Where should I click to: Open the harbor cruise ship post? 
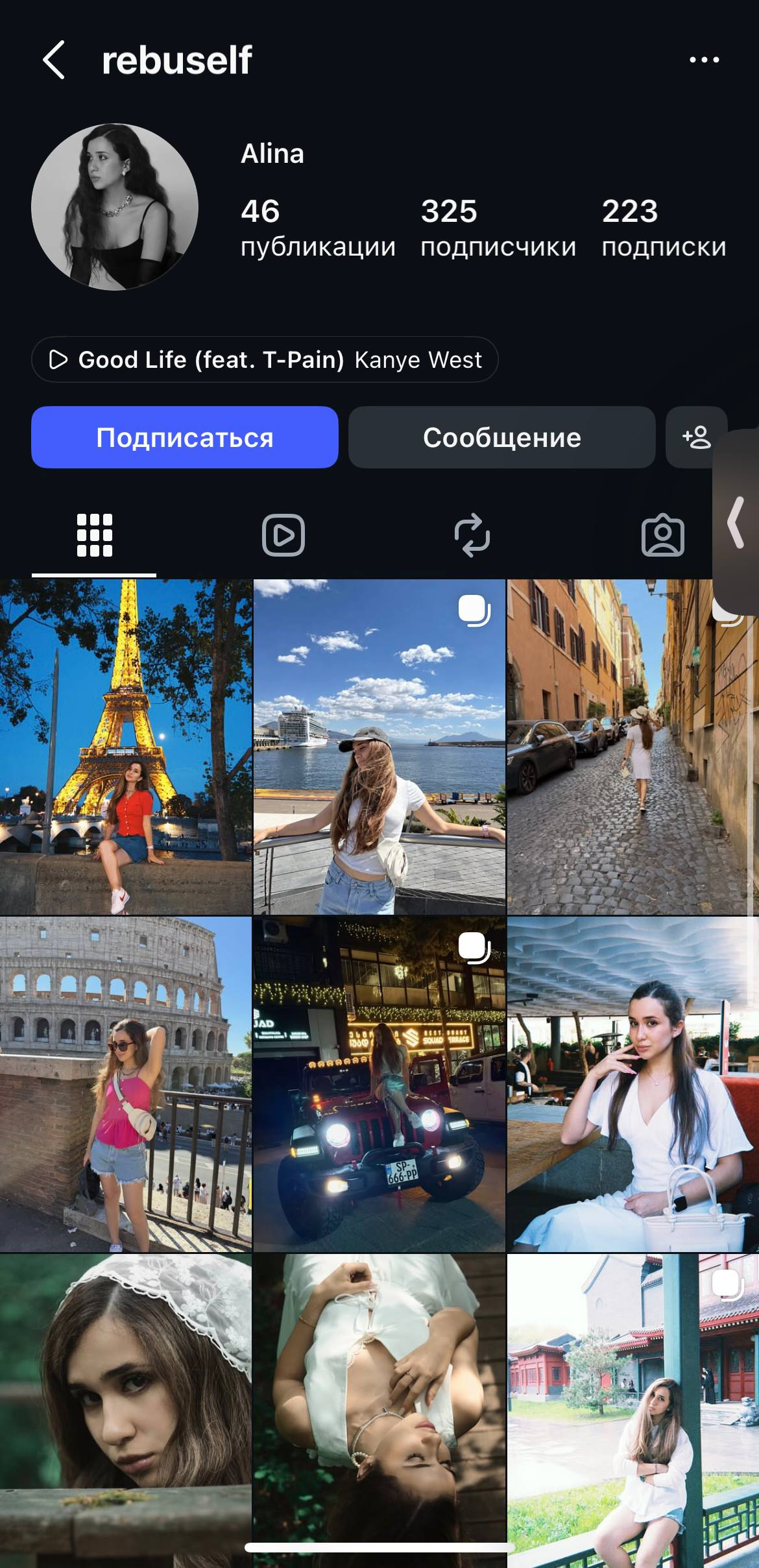379,747
